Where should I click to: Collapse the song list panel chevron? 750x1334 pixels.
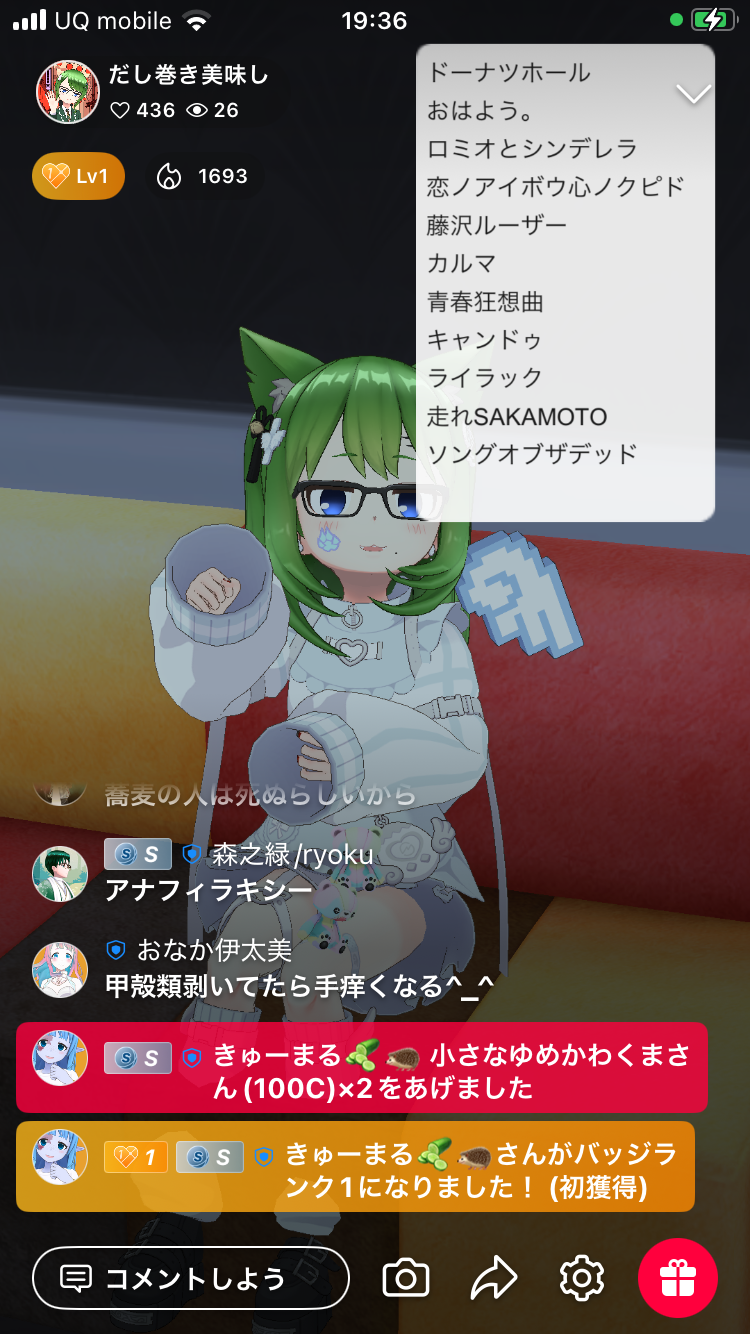(x=693, y=94)
